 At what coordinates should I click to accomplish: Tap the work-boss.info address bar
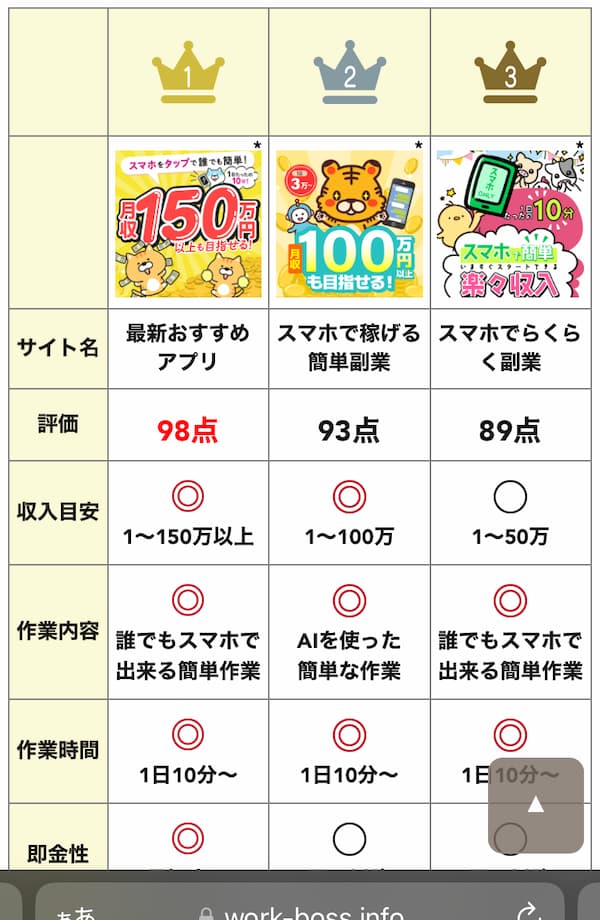(300, 910)
